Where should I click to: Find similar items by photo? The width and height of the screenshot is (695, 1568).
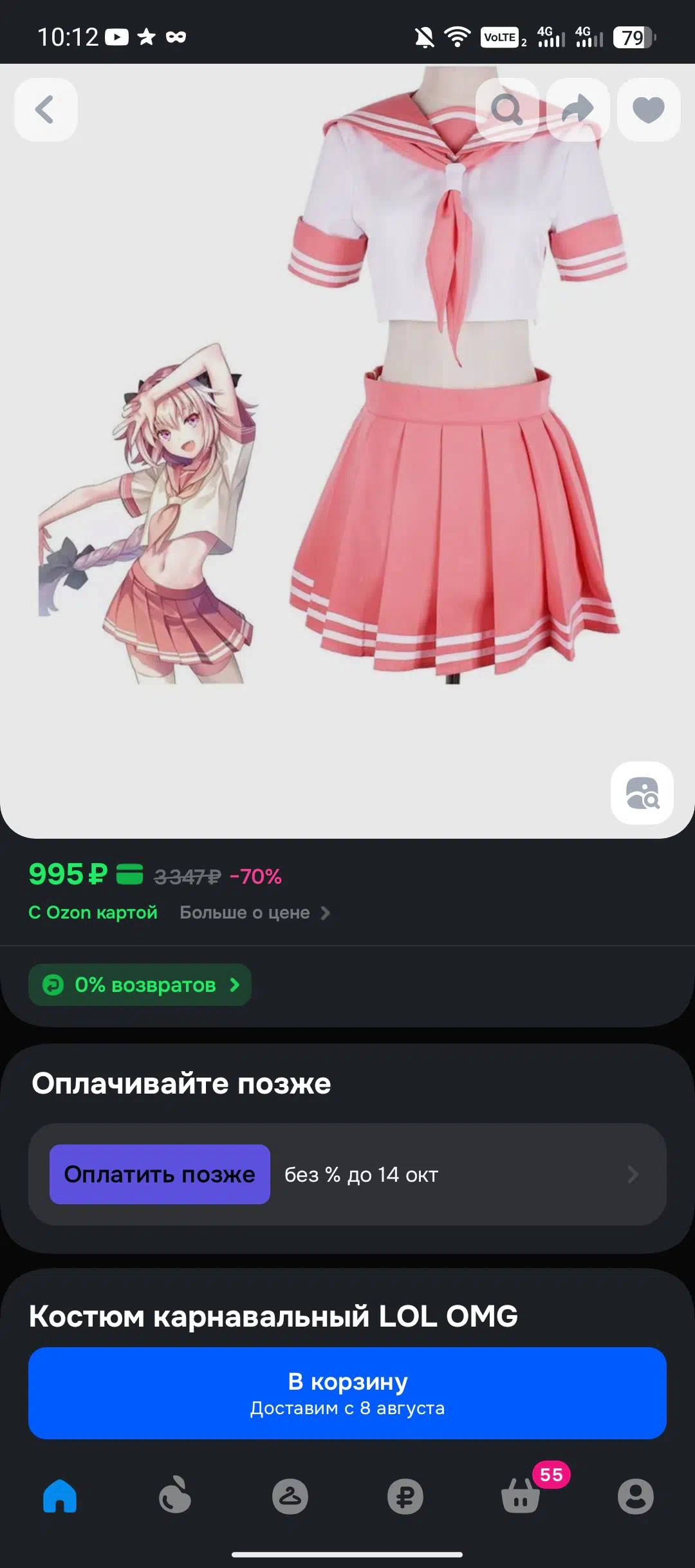[642, 793]
